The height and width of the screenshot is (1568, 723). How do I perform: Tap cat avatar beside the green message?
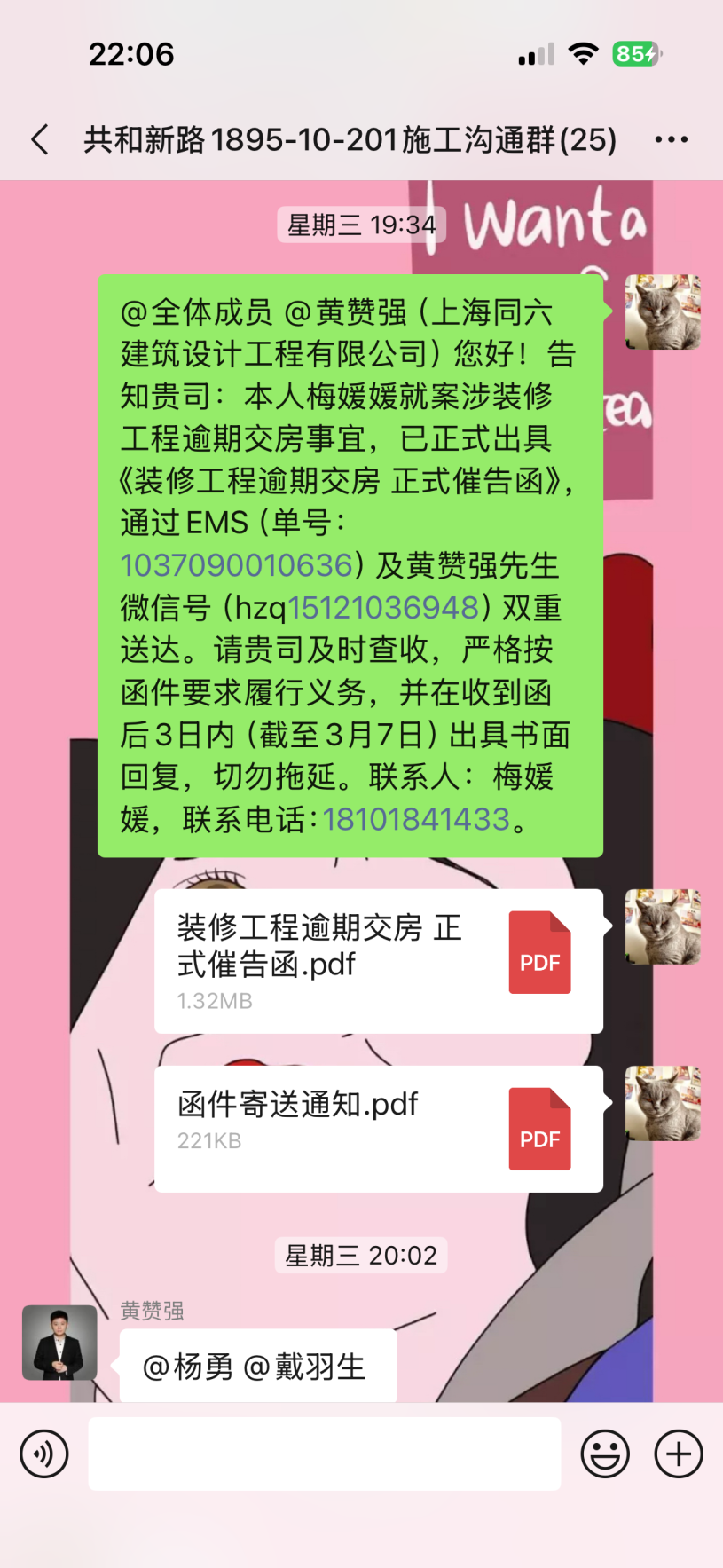pyautogui.click(x=663, y=311)
